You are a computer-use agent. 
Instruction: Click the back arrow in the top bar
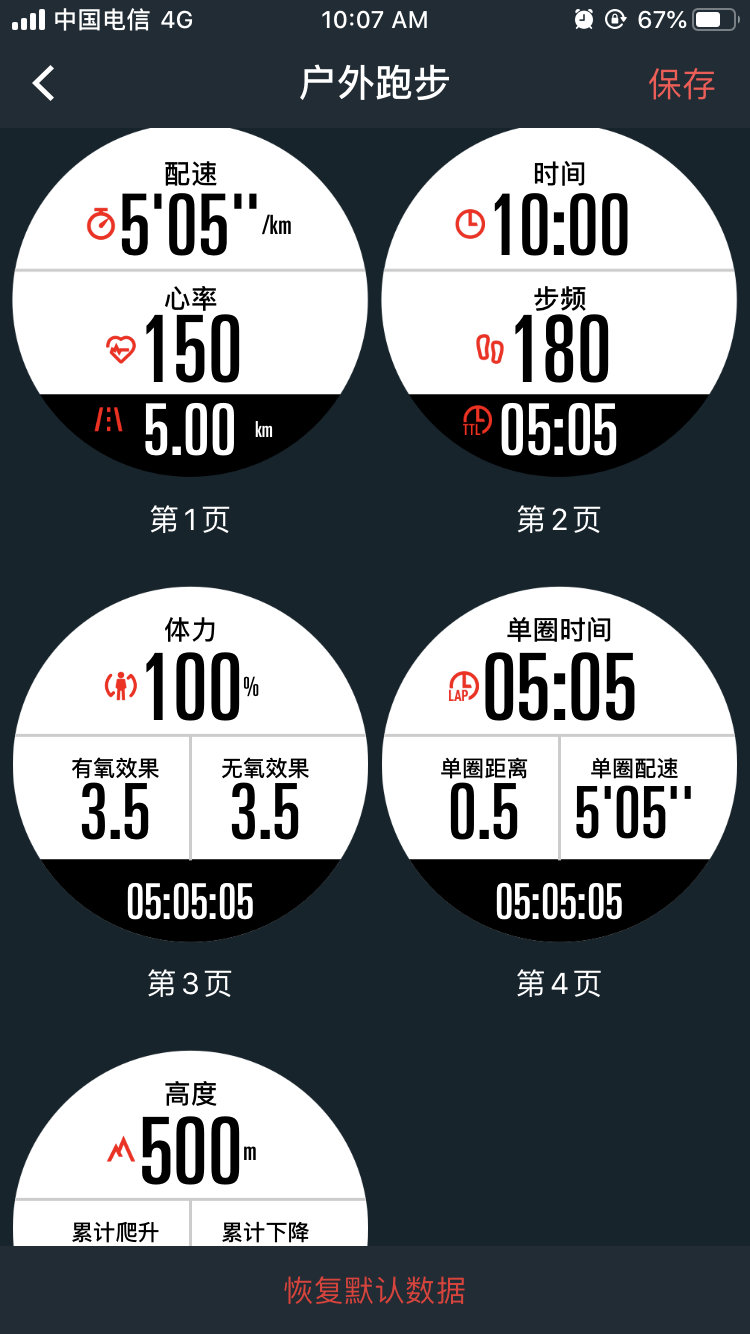(x=42, y=84)
